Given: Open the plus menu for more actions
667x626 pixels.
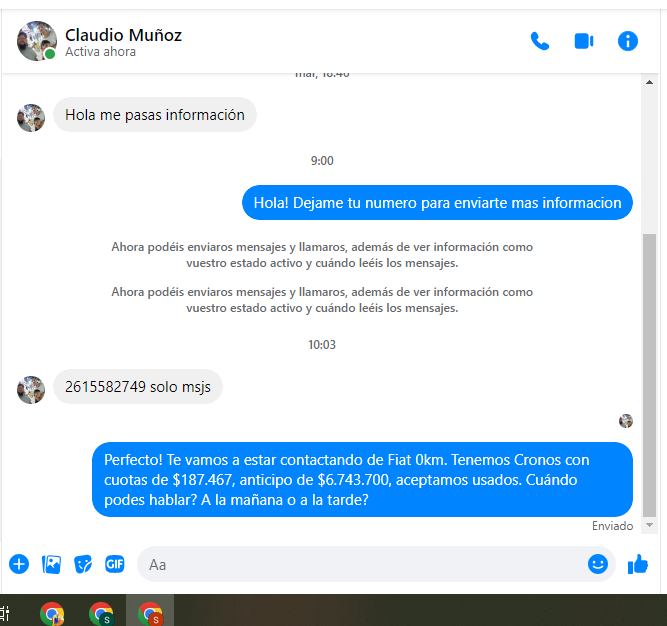Looking at the screenshot, I should point(19,564).
